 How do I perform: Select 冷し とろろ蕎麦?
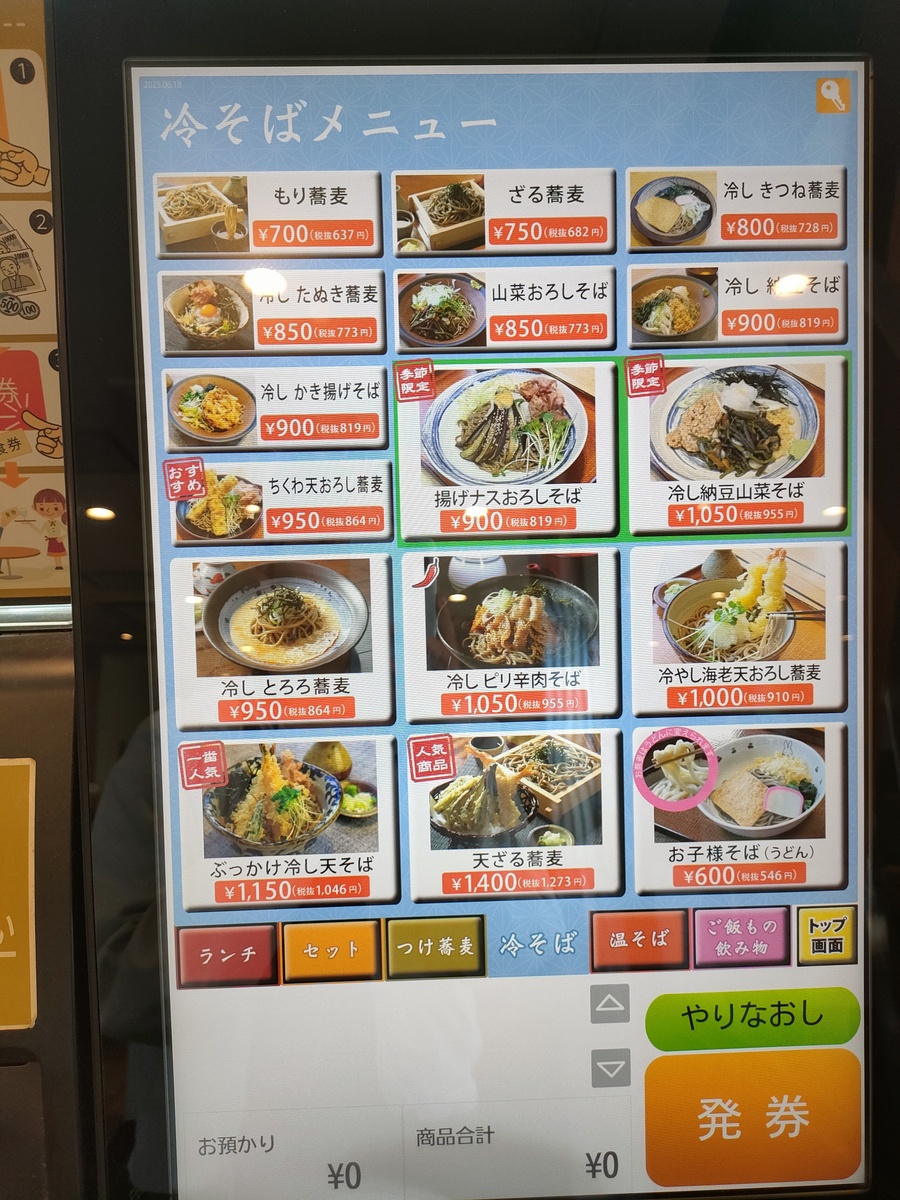point(284,640)
